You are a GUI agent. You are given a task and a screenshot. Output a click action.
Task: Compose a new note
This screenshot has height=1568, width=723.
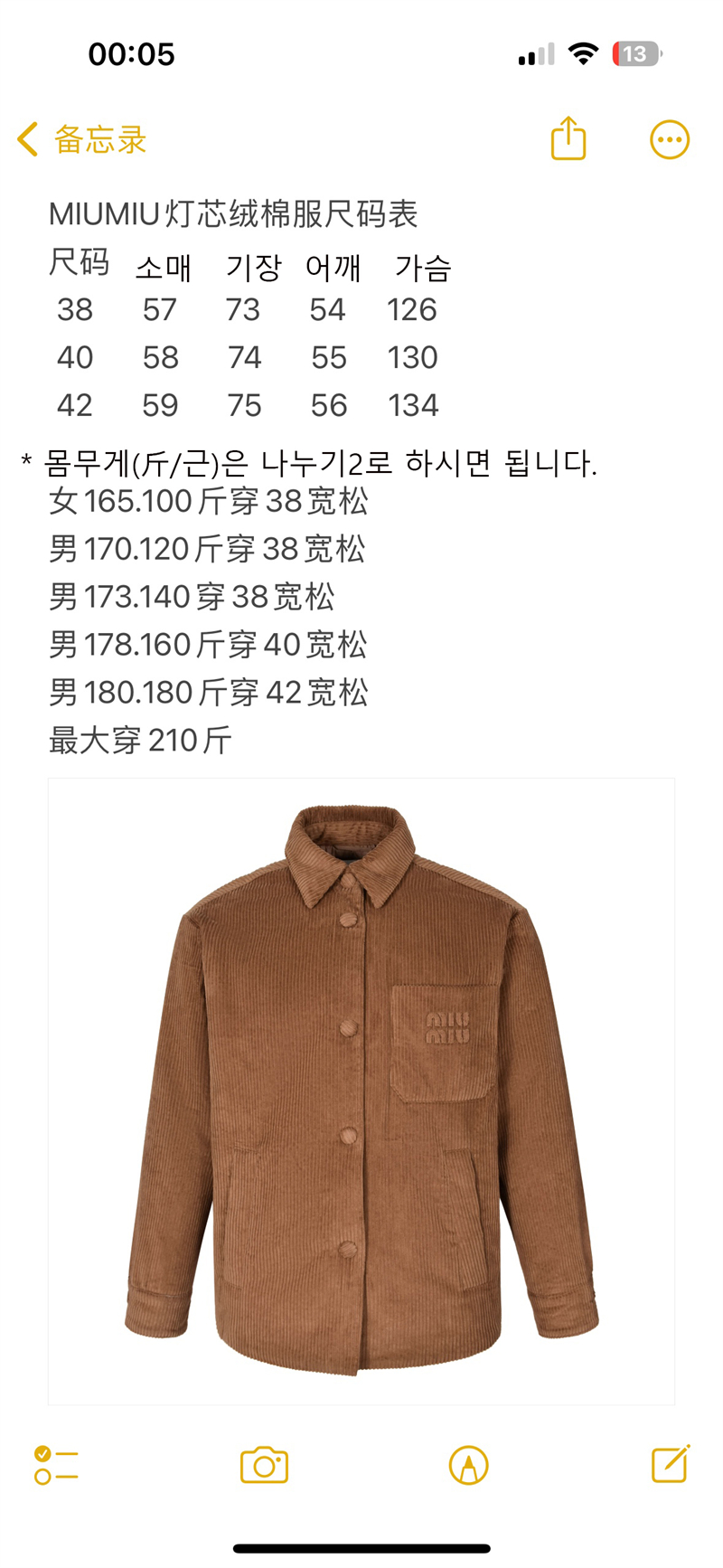click(x=671, y=1464)
